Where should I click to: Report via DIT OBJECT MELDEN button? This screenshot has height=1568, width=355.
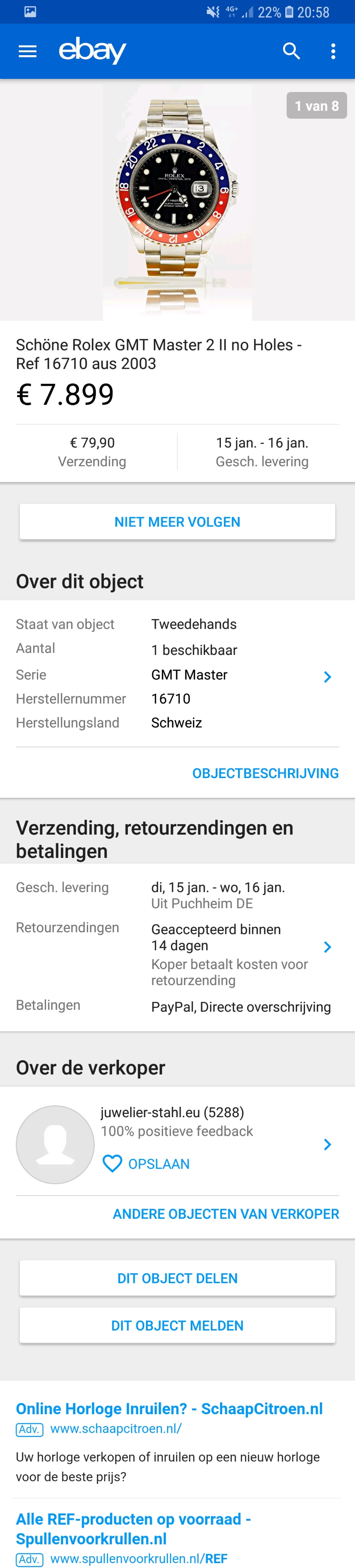tap(177, 1326)
